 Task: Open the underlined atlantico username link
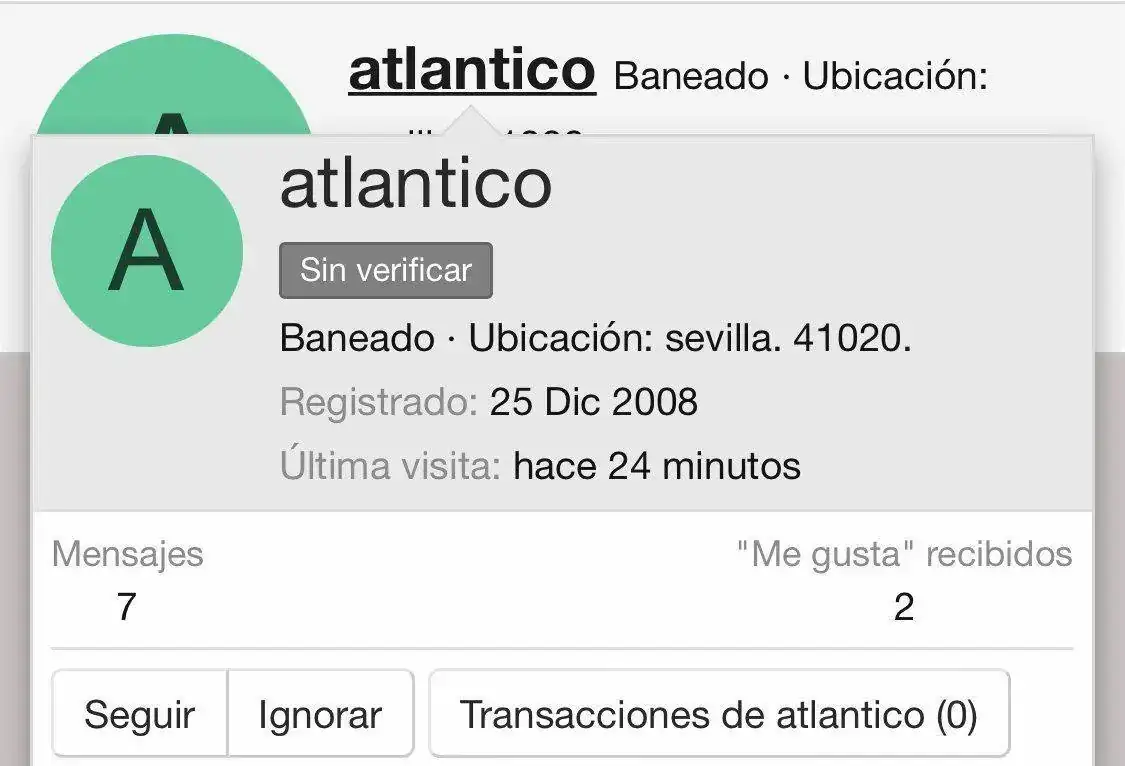471,70
